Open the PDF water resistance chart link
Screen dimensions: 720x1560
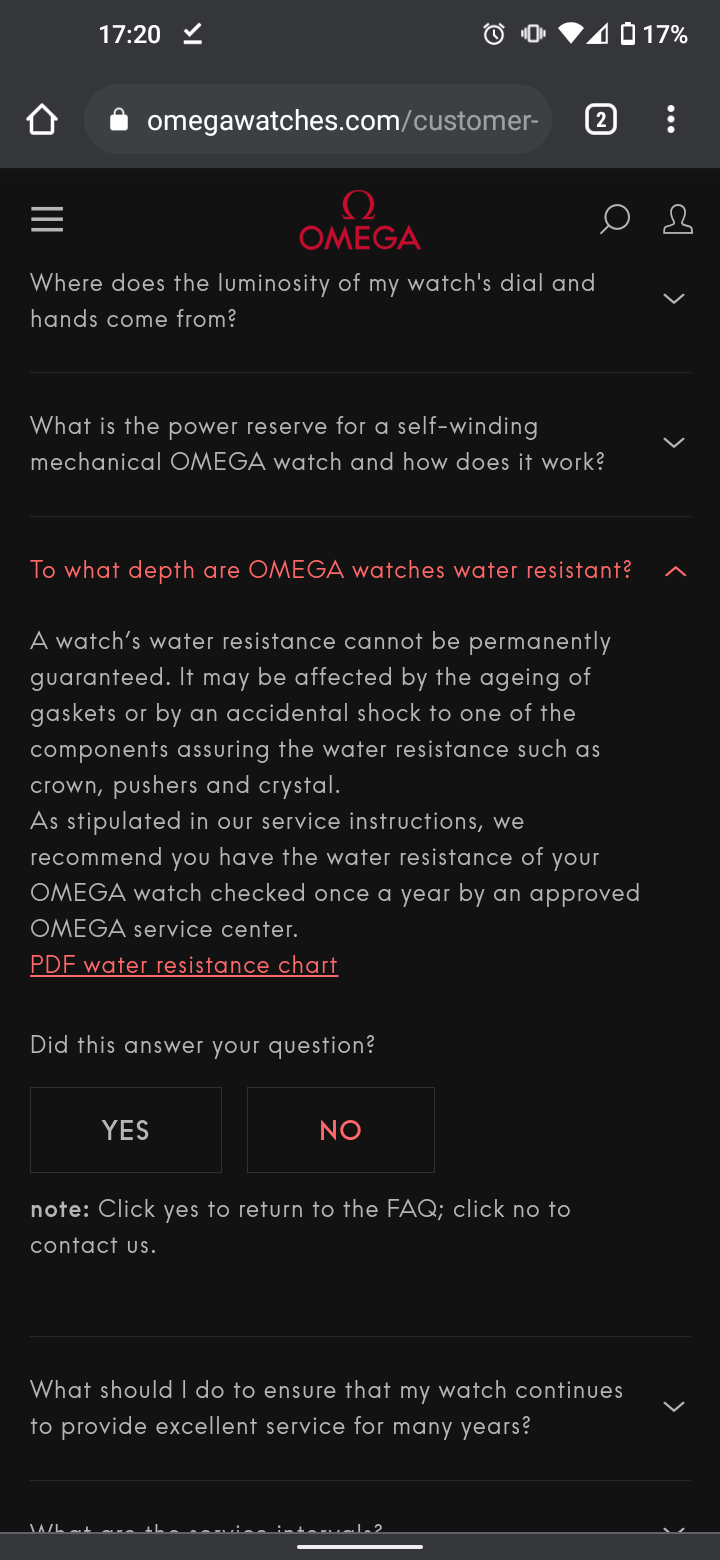[x=184, y=965]
